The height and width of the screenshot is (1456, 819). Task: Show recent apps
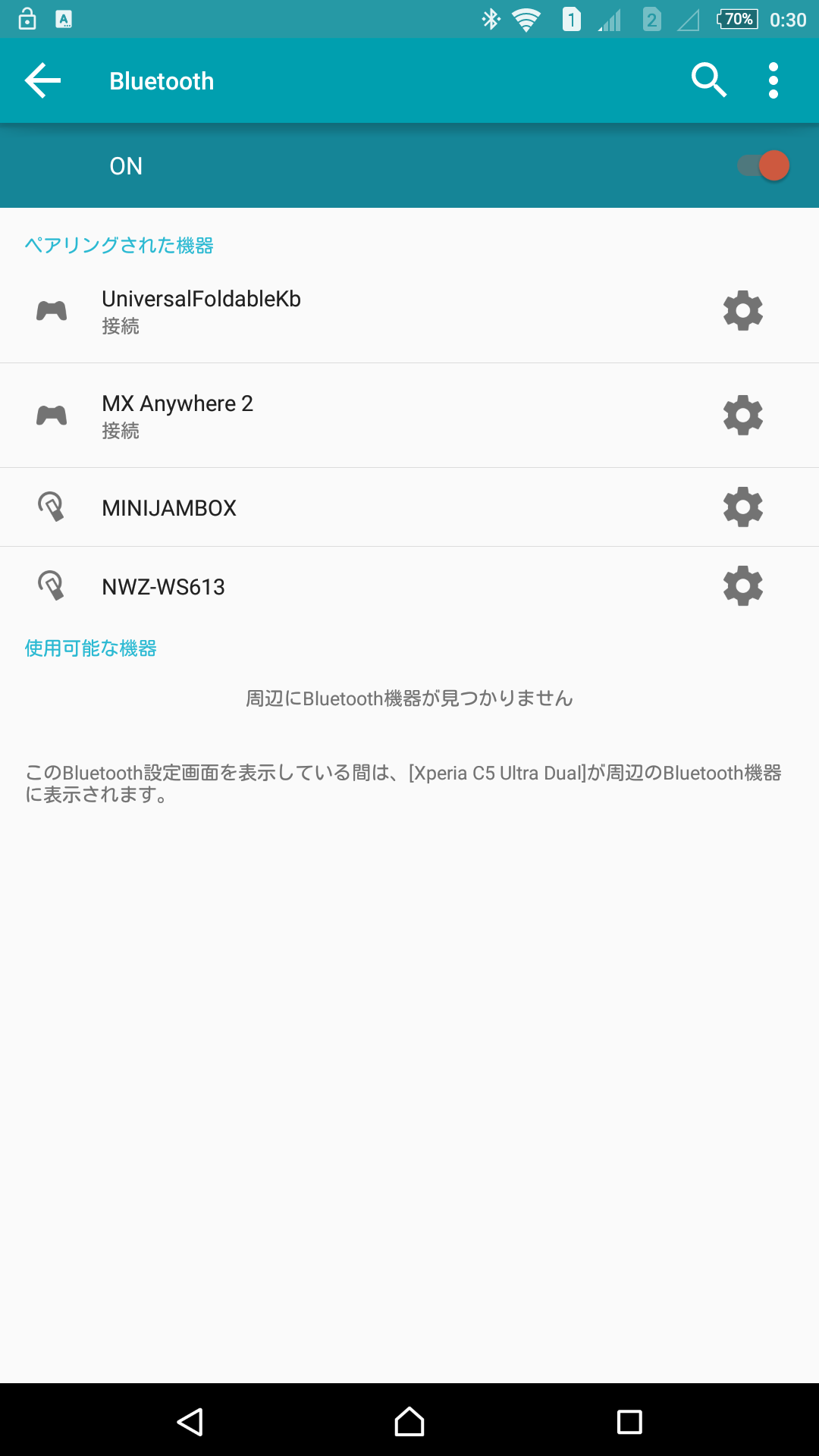[x=629, y=1422]
